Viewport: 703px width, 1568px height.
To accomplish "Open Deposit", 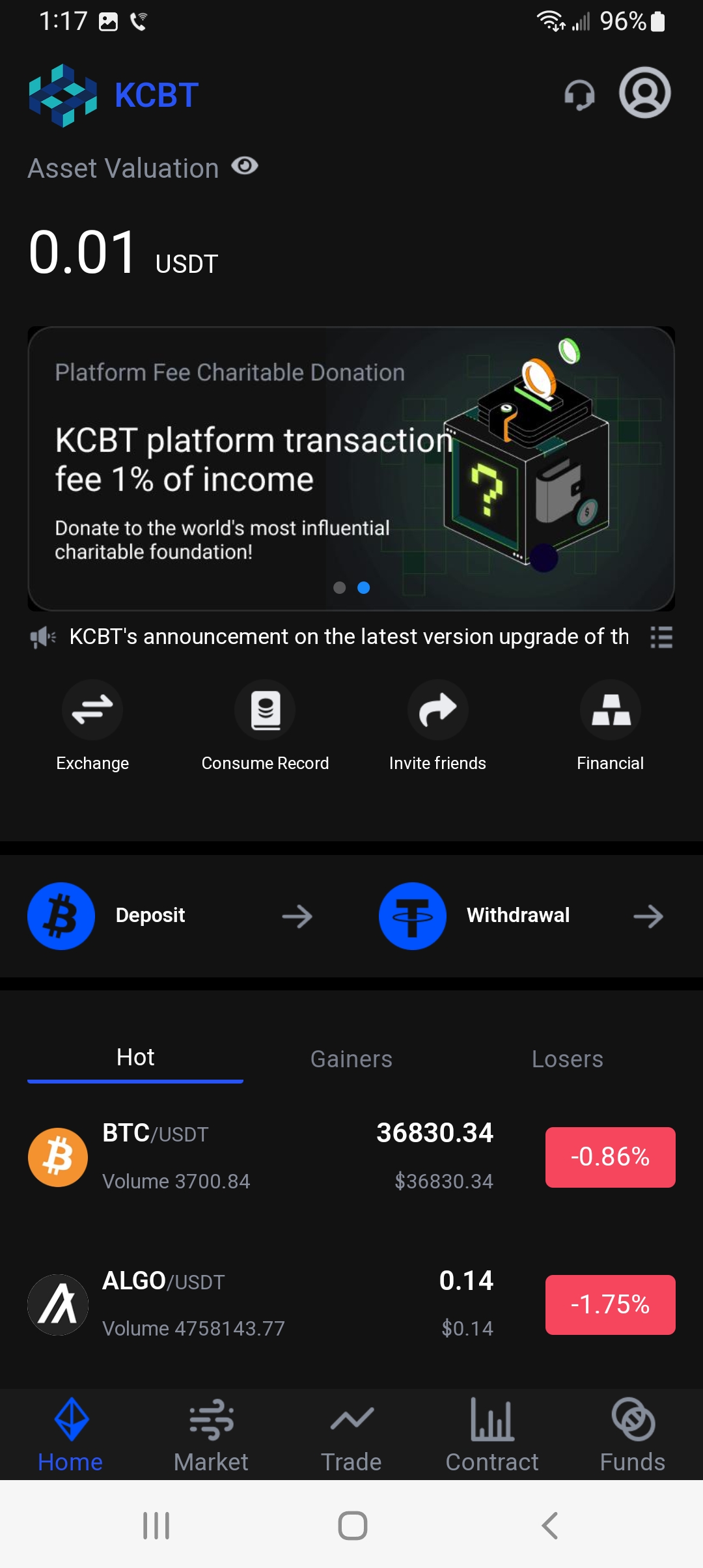I will [x=171, y=916].
